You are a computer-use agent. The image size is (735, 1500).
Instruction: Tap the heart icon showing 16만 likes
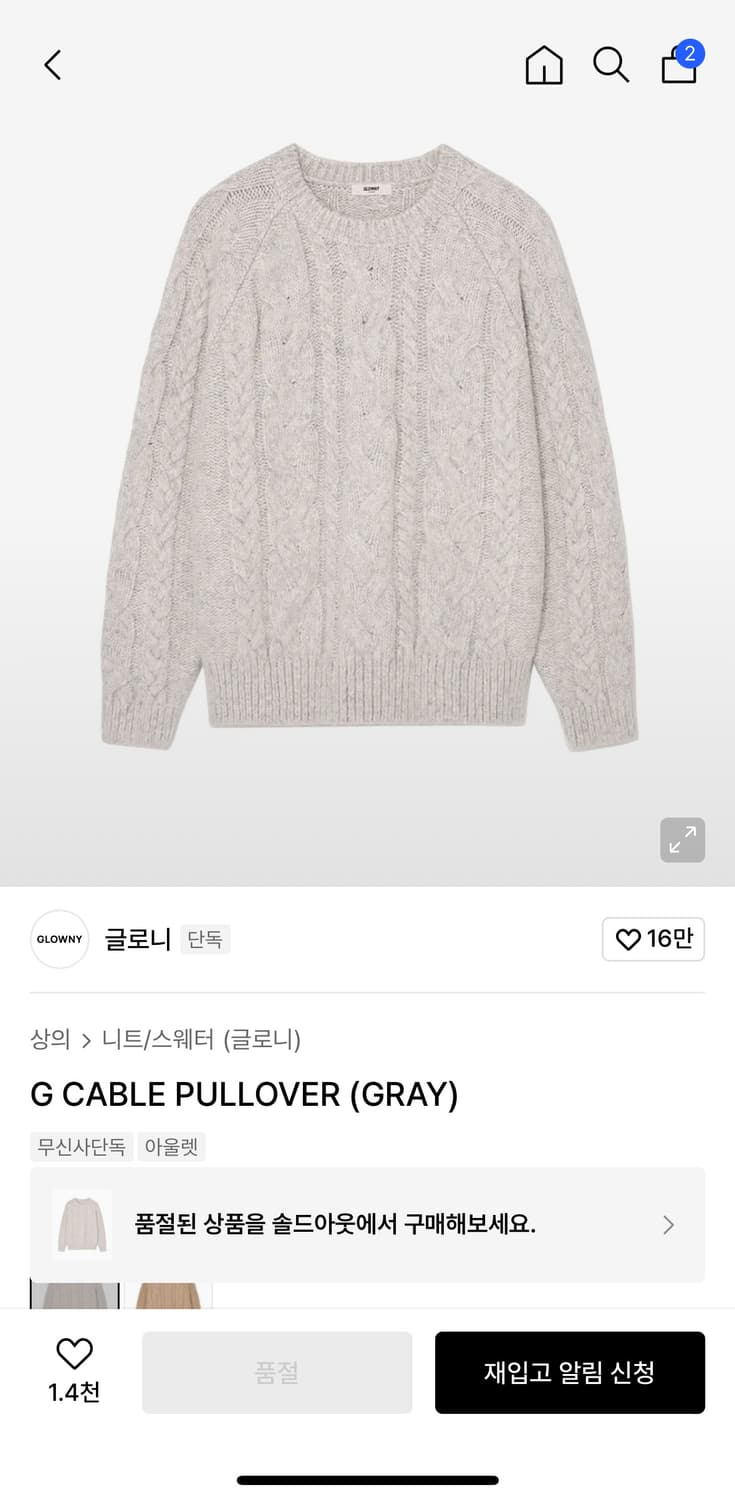[653, 939]
